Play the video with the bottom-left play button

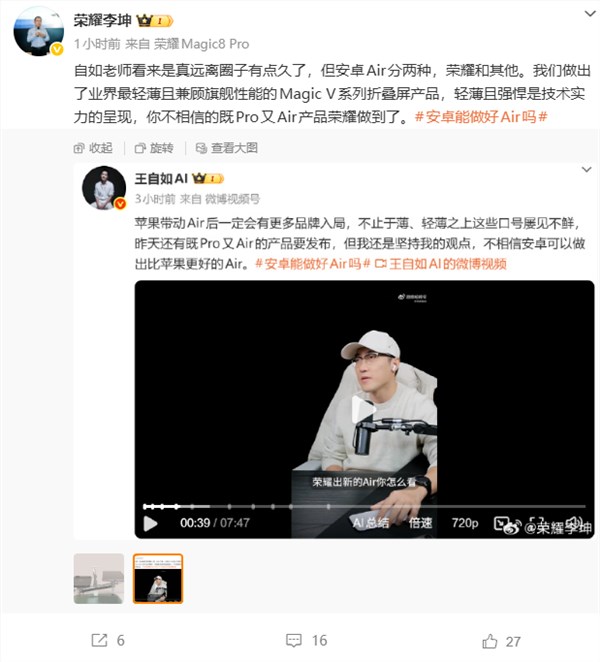tap(151, 523)
